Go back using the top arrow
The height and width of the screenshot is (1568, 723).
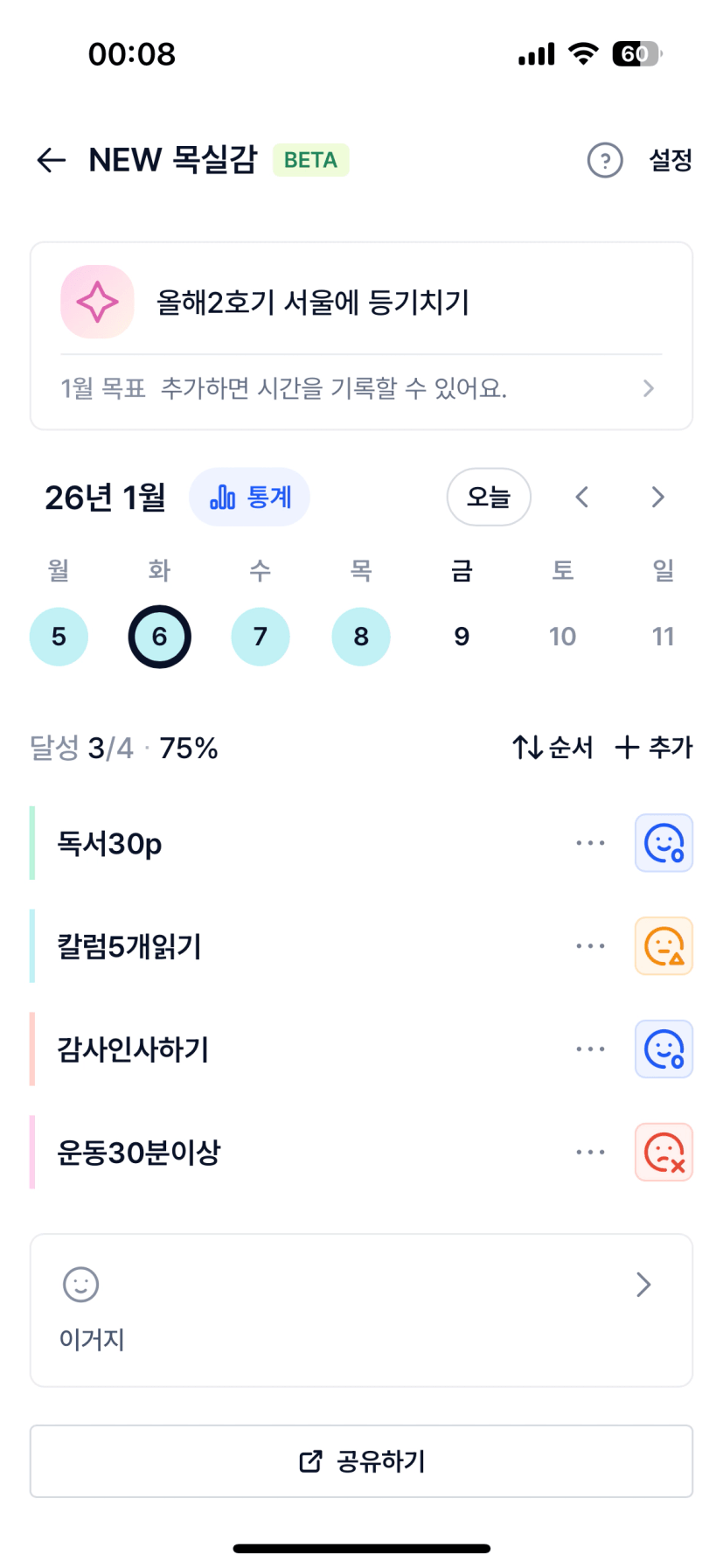52,160
